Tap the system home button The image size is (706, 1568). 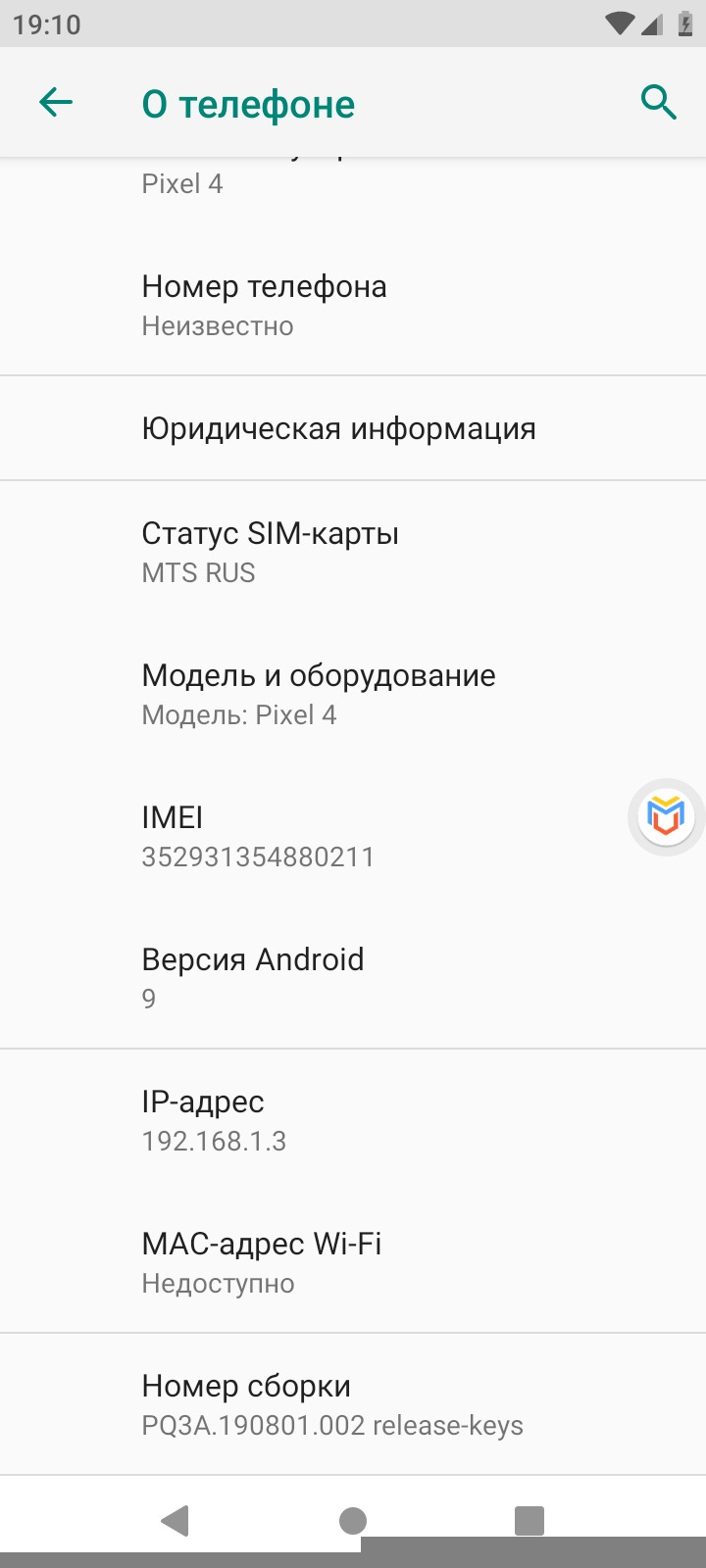tap(352, 1520)
